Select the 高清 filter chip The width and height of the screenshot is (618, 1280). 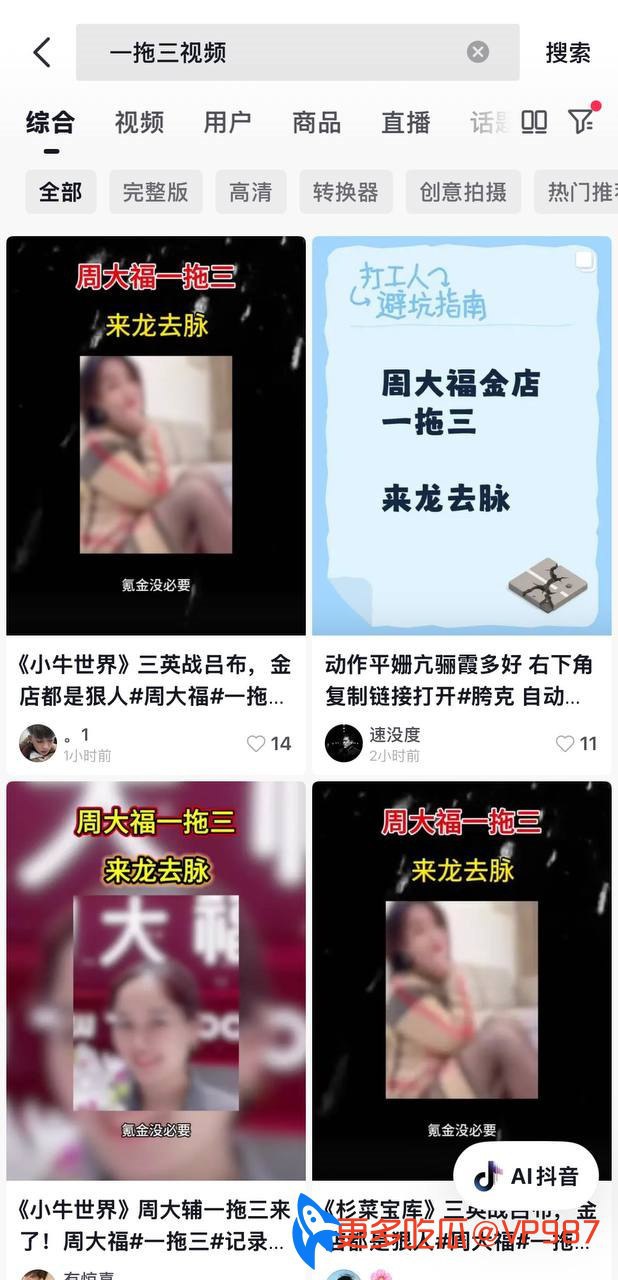250,192
